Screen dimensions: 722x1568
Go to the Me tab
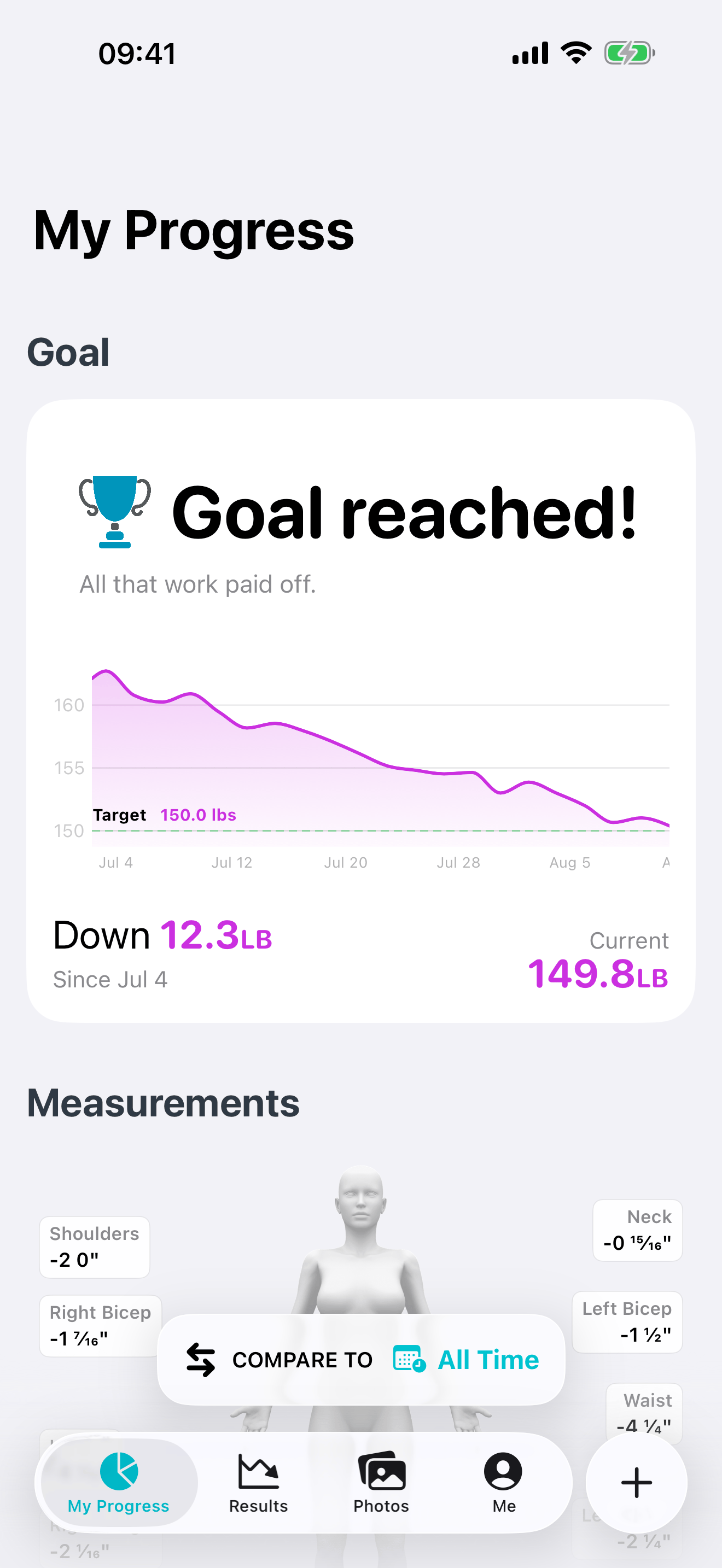point(503,1483)
